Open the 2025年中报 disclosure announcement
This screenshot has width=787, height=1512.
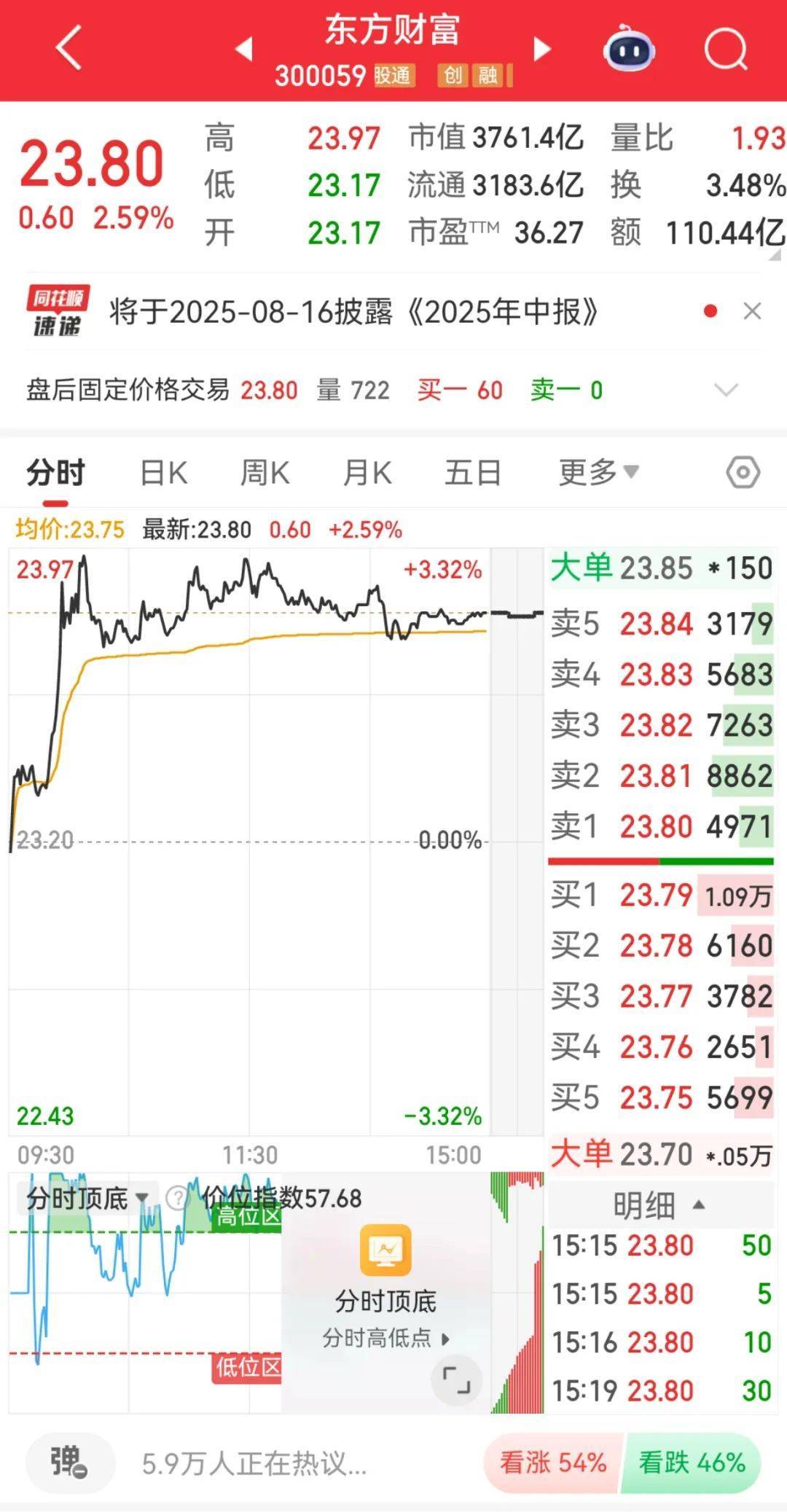(x=353, y=310)
